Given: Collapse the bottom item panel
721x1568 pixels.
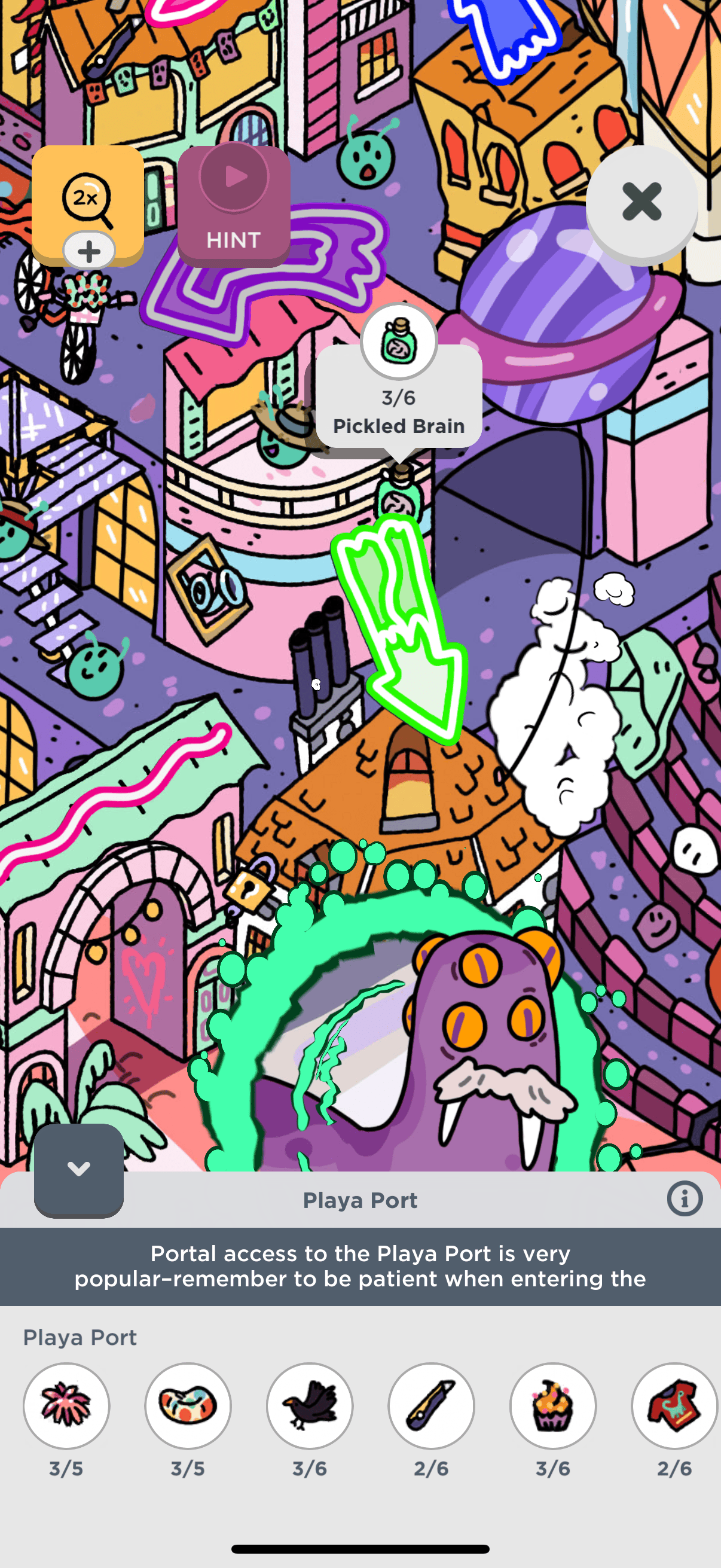Looking at the screenshot, I should click(78, 1169).
